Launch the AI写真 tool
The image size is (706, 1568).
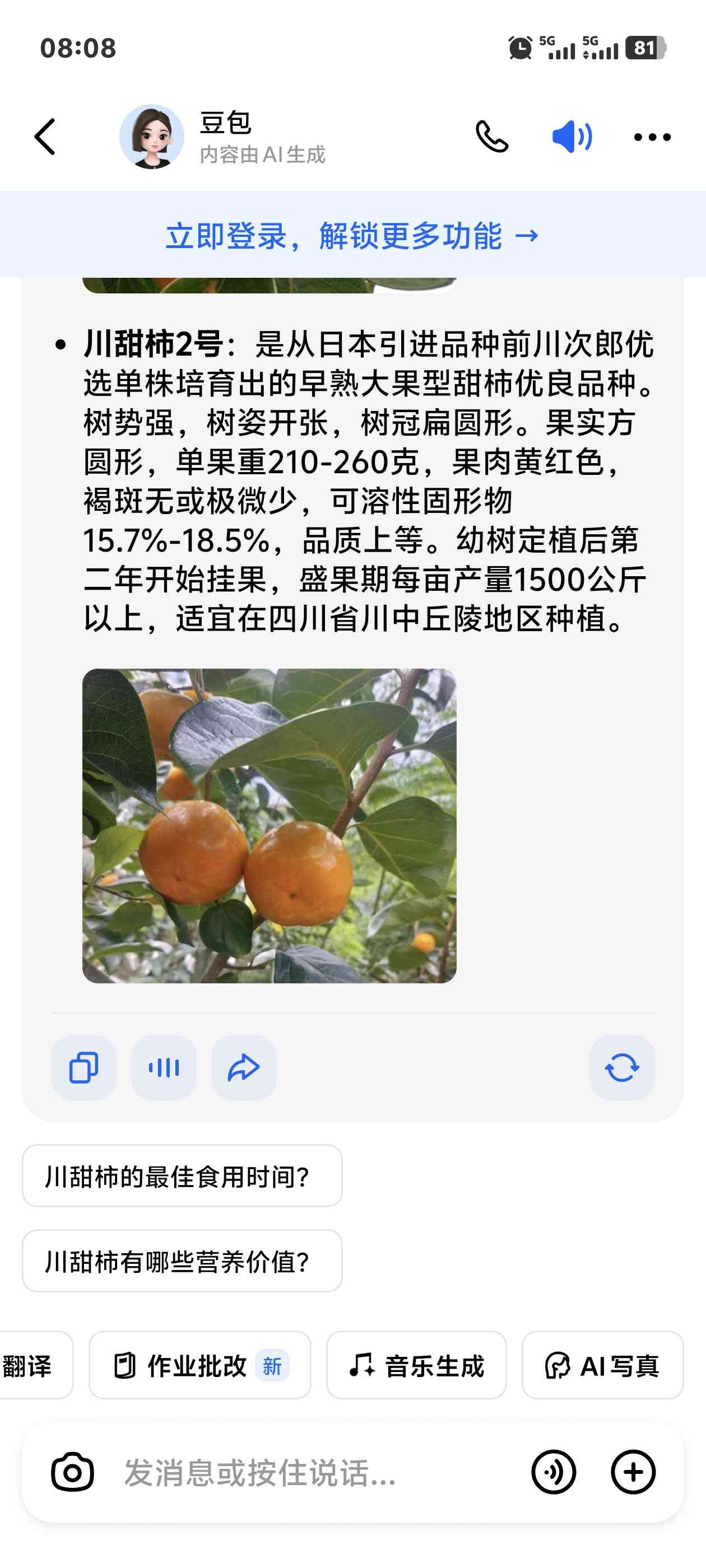[x=602, y=1365]
